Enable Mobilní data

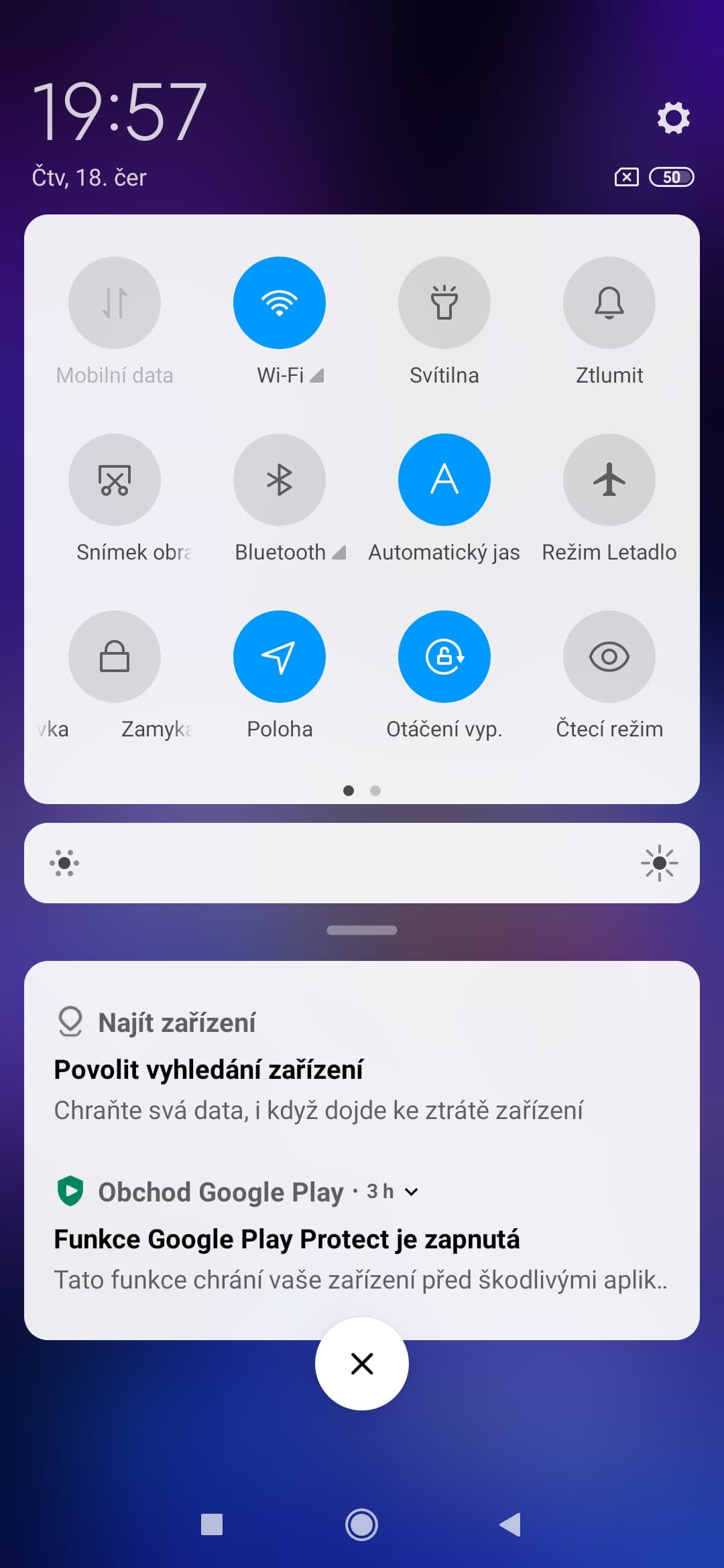[x=115, y=303]
